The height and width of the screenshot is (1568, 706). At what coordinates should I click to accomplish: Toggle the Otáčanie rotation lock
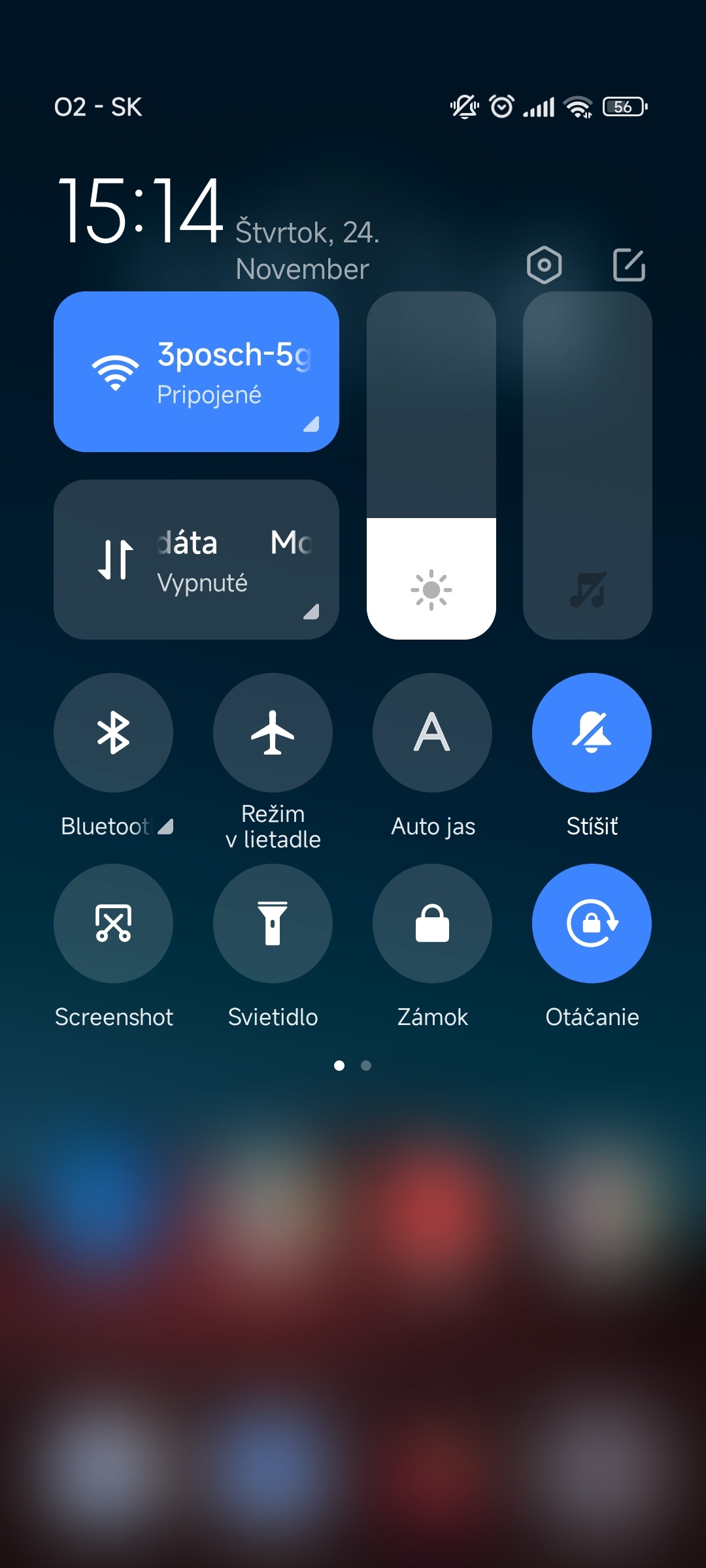[x=592, y=923]
